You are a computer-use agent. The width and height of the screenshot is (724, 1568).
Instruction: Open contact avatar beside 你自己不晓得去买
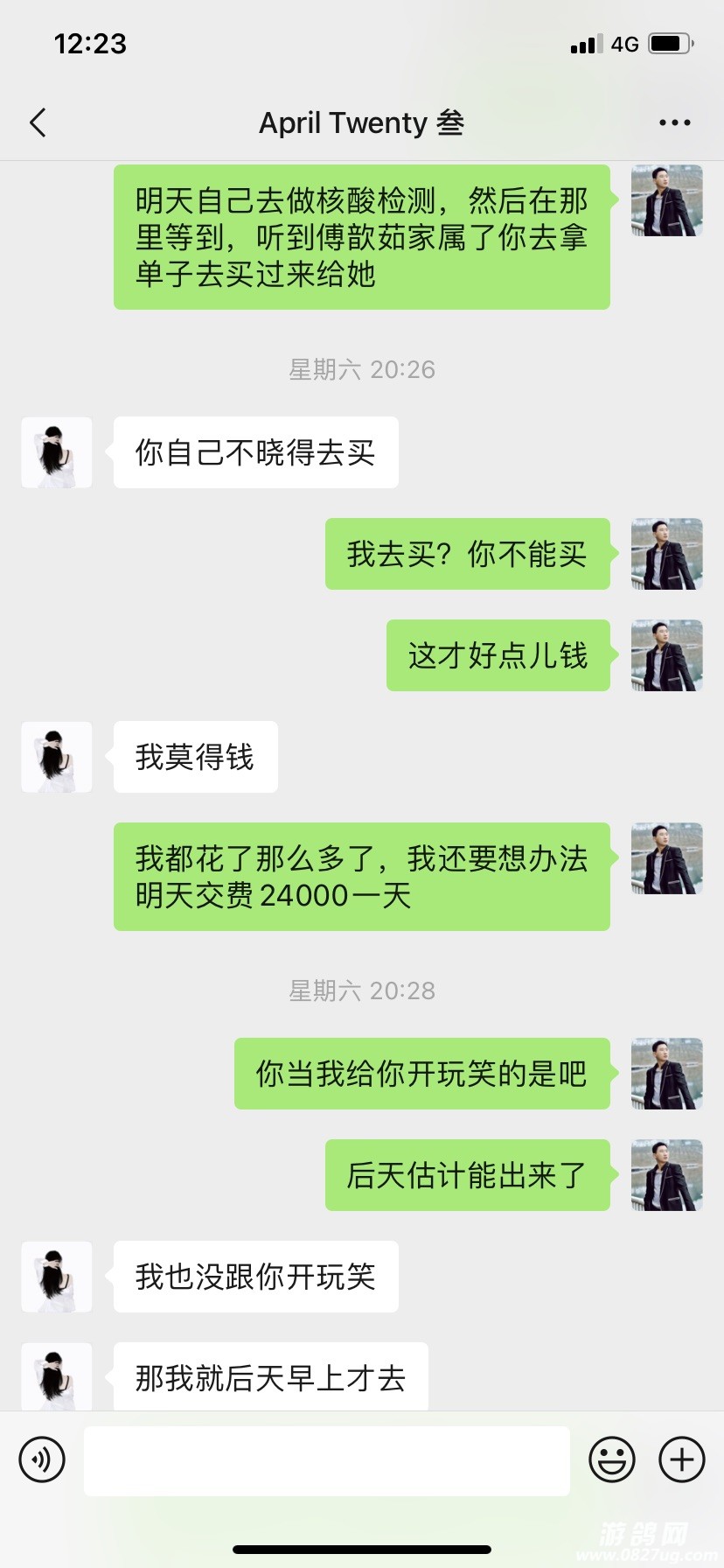tap(57, 452)
